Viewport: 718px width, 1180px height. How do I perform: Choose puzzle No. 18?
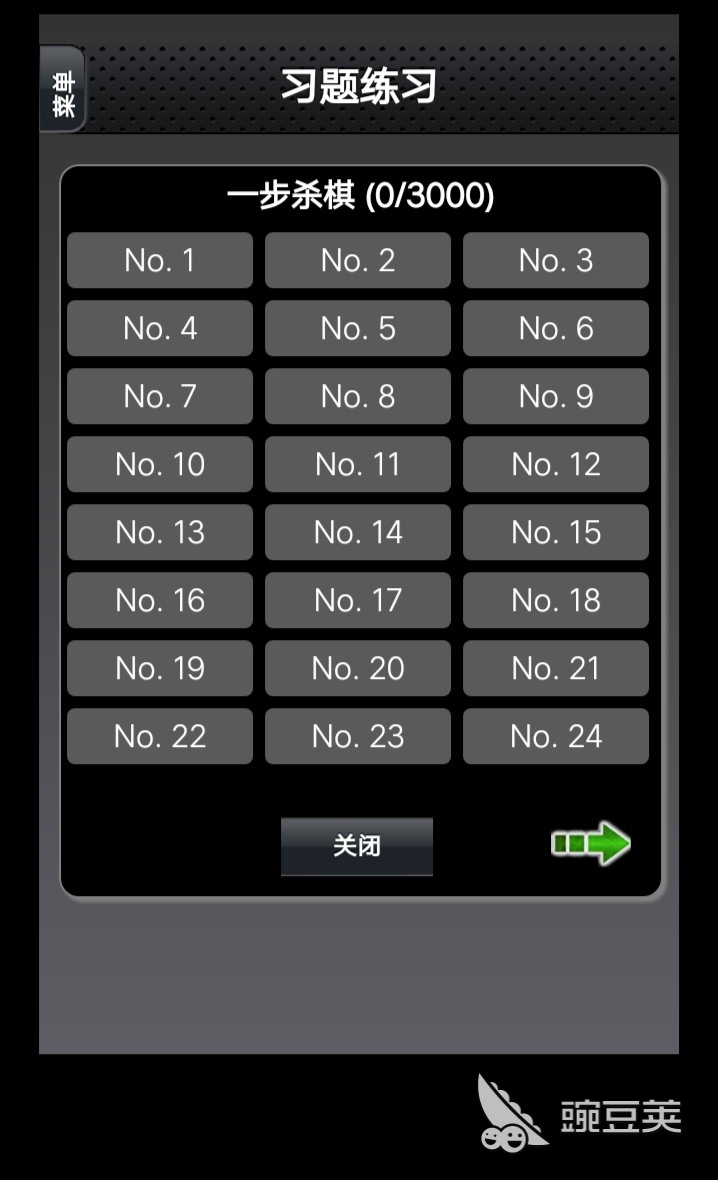[555, 600]
